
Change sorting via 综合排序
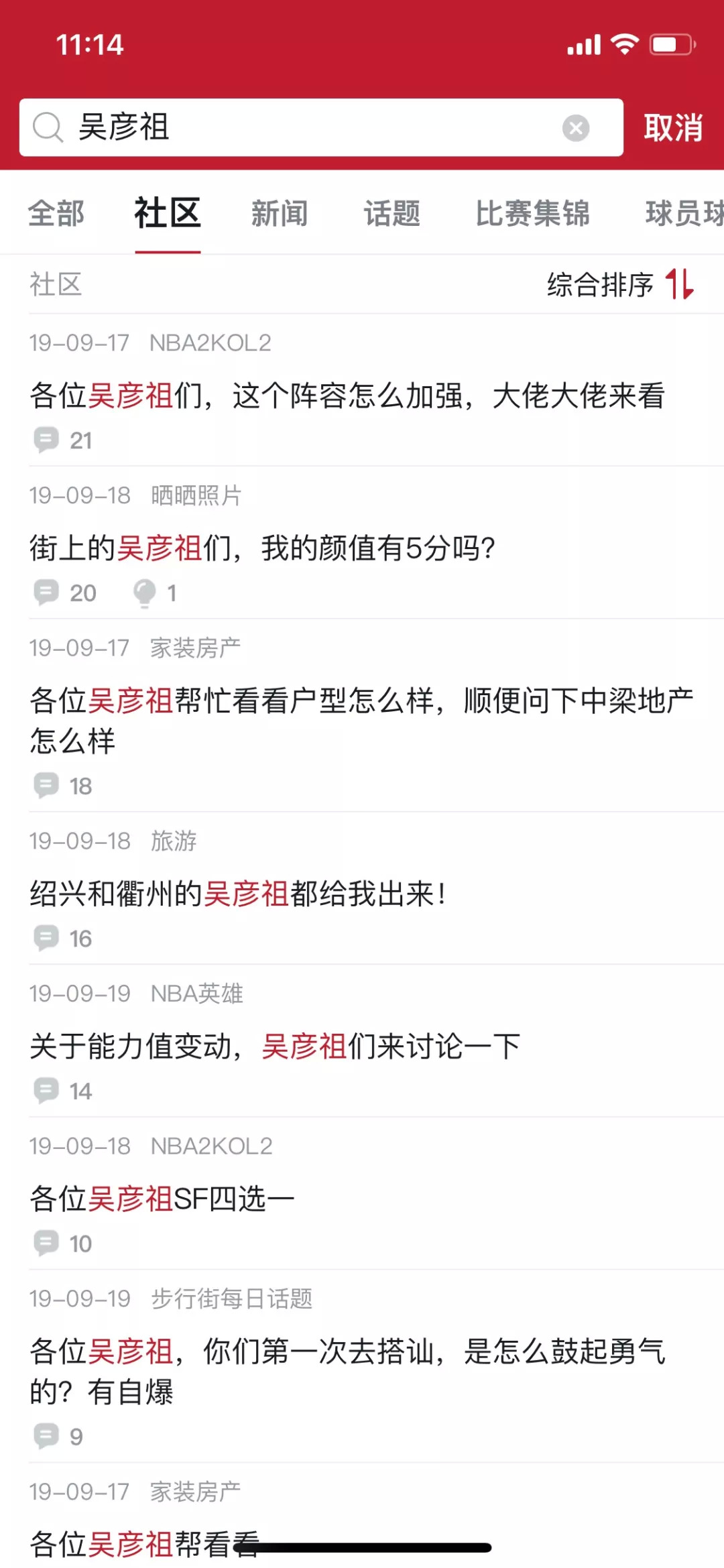tap(620, 284)
